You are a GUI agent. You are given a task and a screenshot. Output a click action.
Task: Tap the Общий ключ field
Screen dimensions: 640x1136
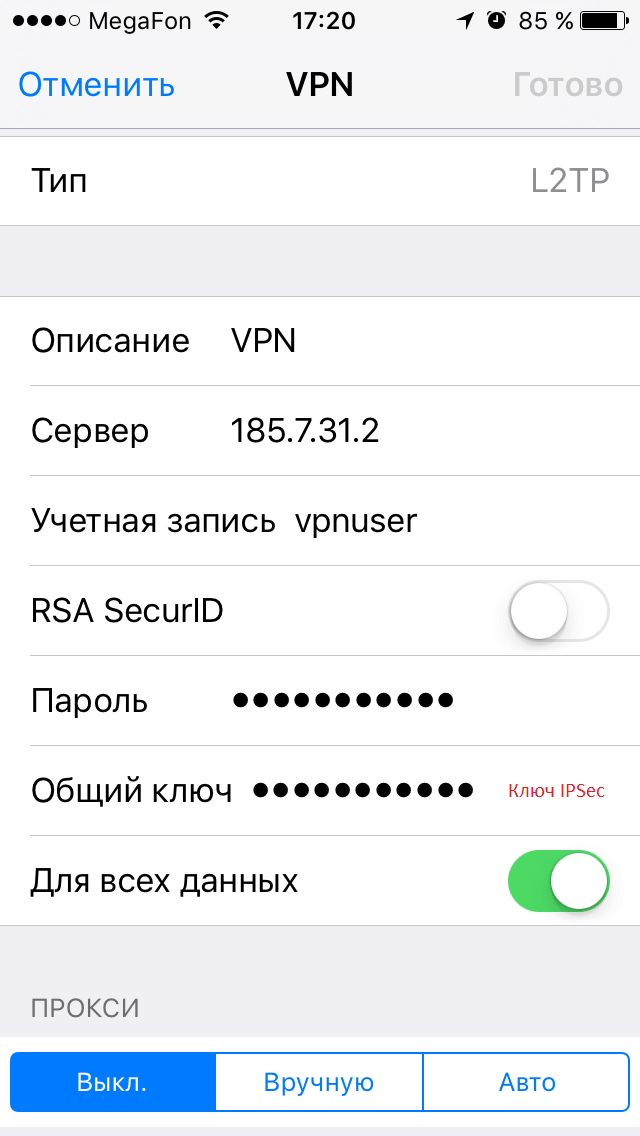coord(320,790)
